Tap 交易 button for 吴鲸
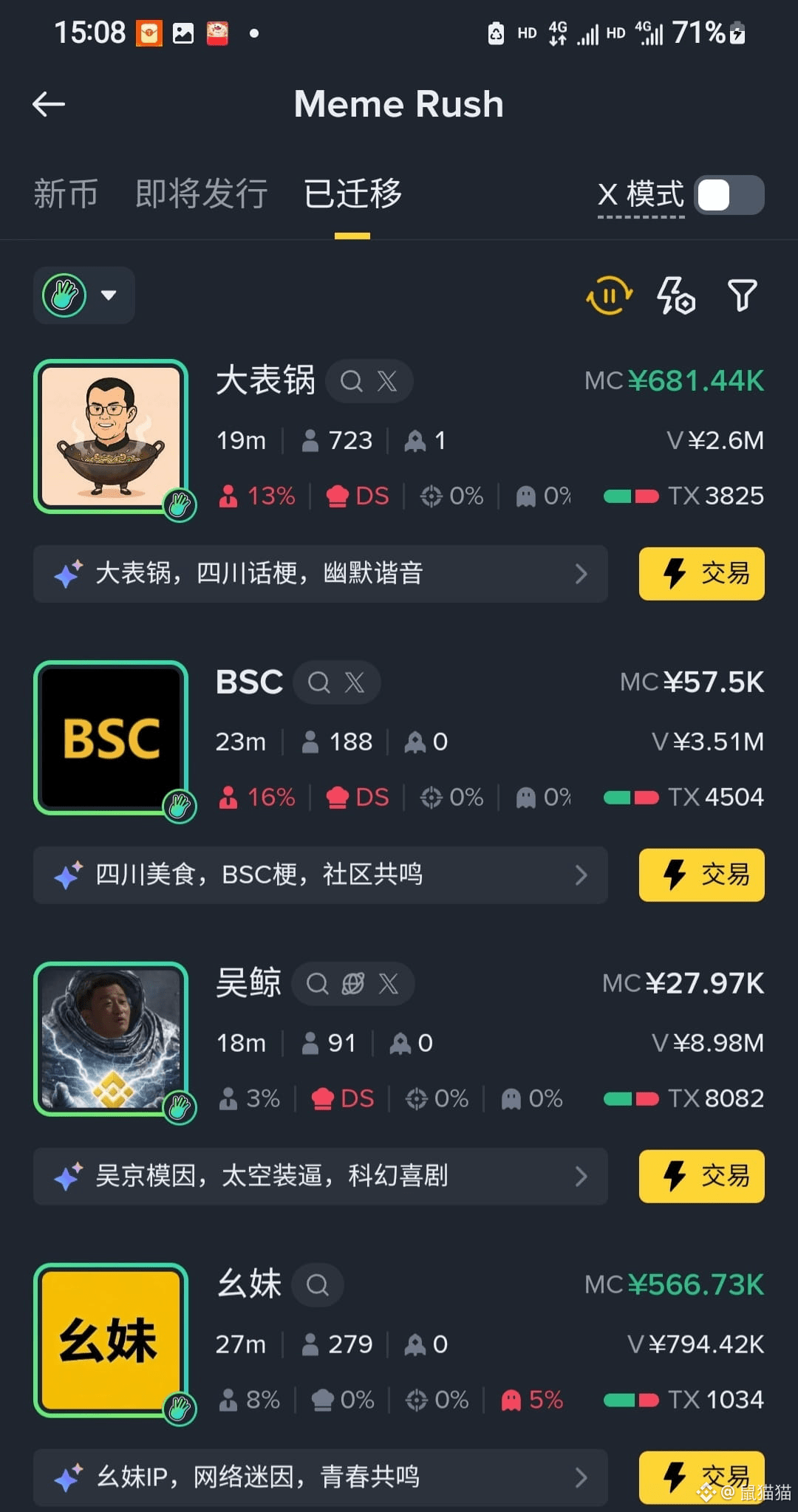 [x=701, y=1177]
